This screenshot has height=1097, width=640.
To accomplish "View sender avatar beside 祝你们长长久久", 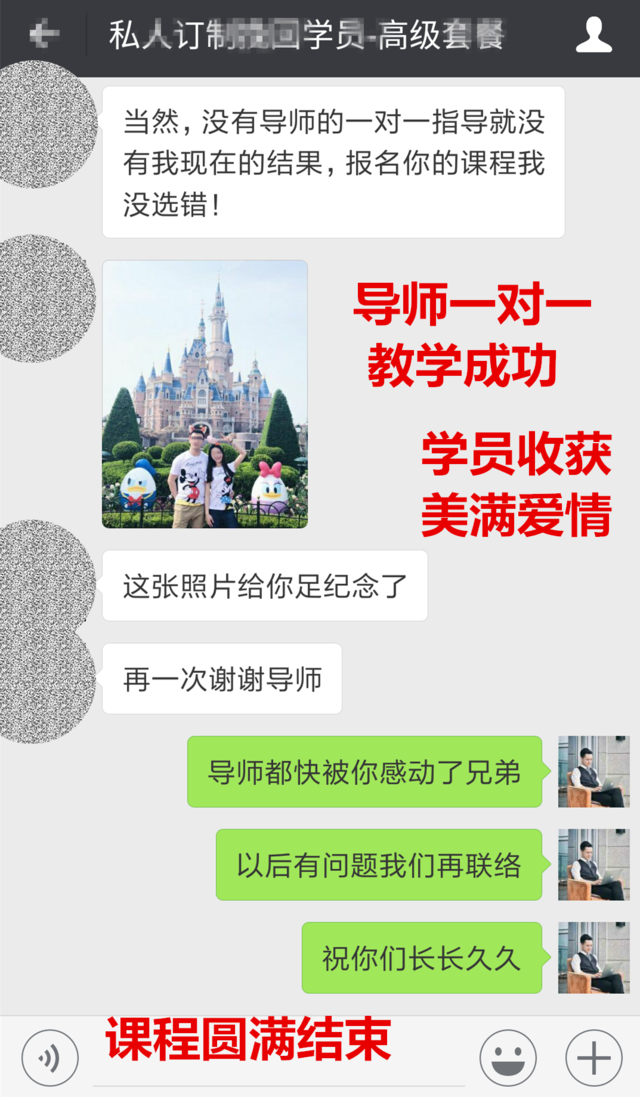I will (593, 958).
